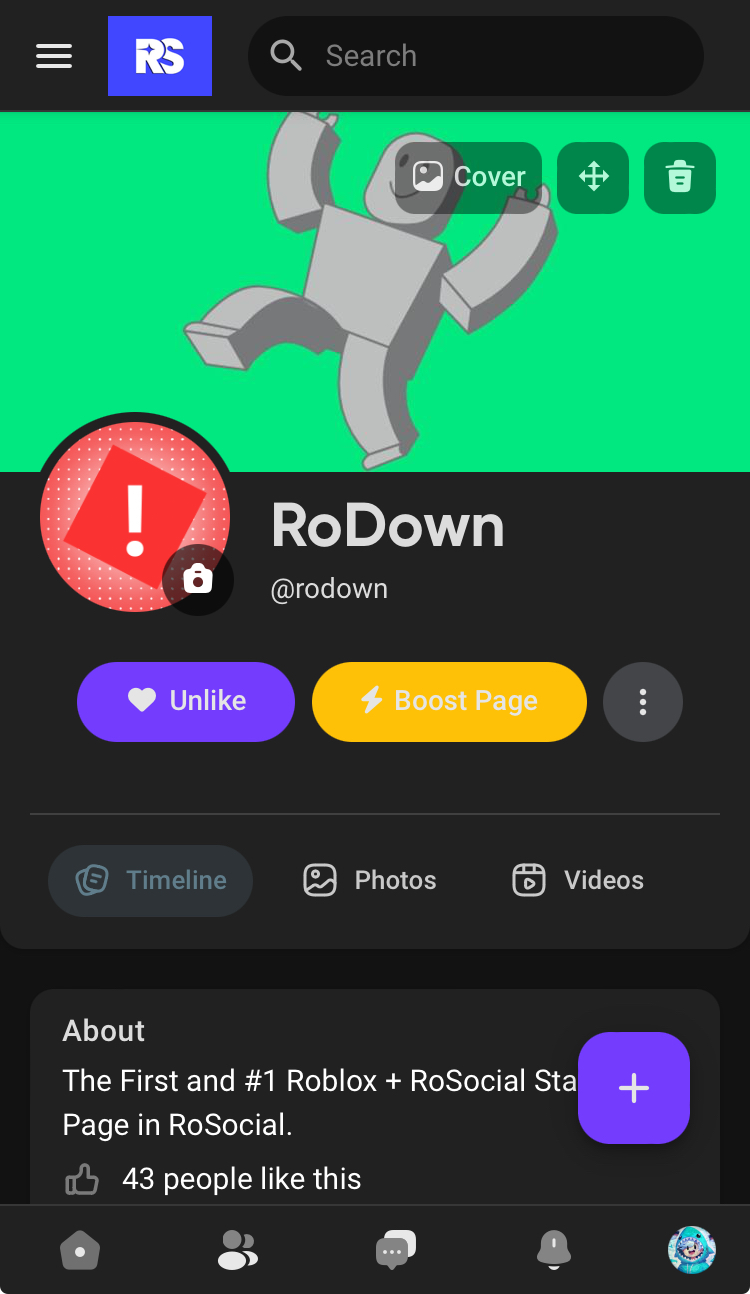Open the hamburger drawer menu
This screenshot has width=750, height=1294.
click(x=54, y=56)
